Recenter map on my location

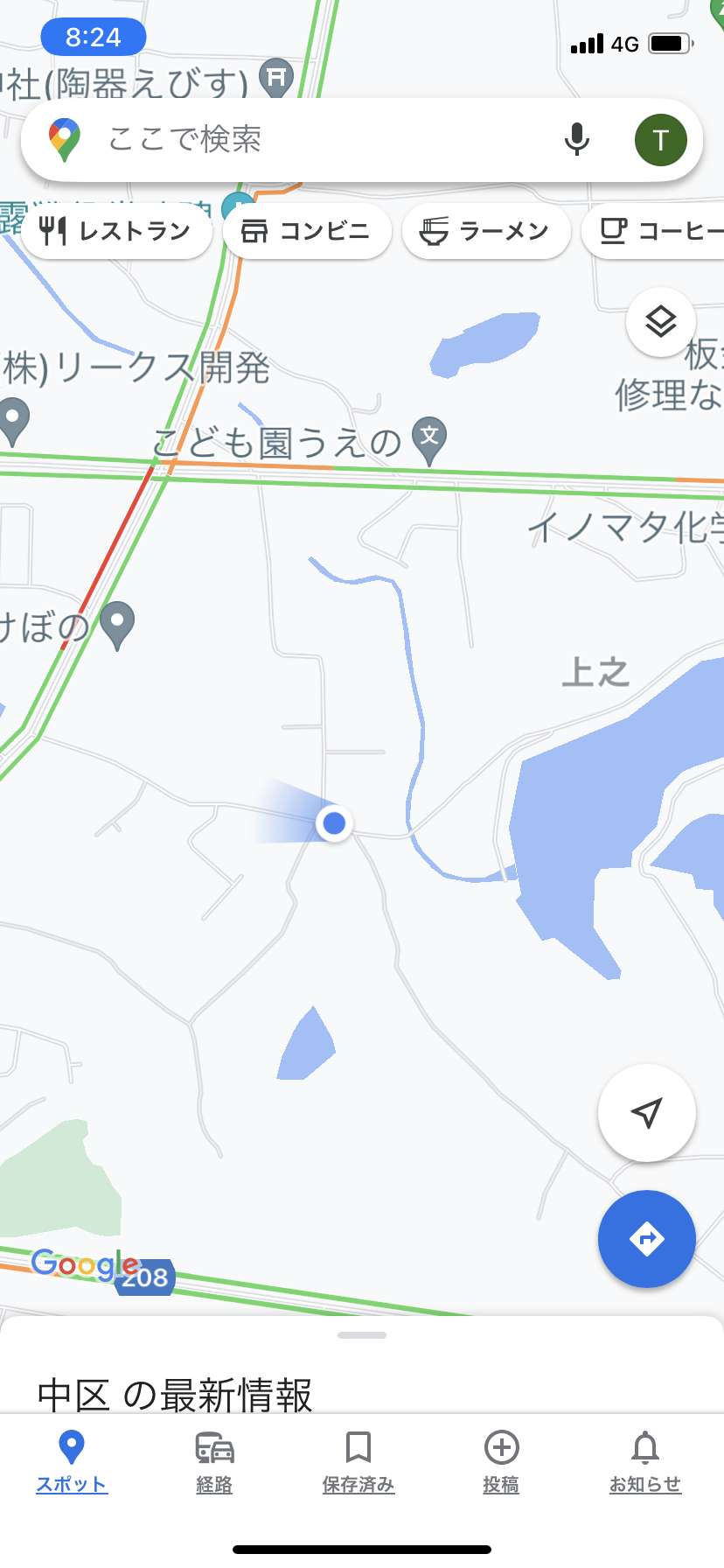[647, 1113]
